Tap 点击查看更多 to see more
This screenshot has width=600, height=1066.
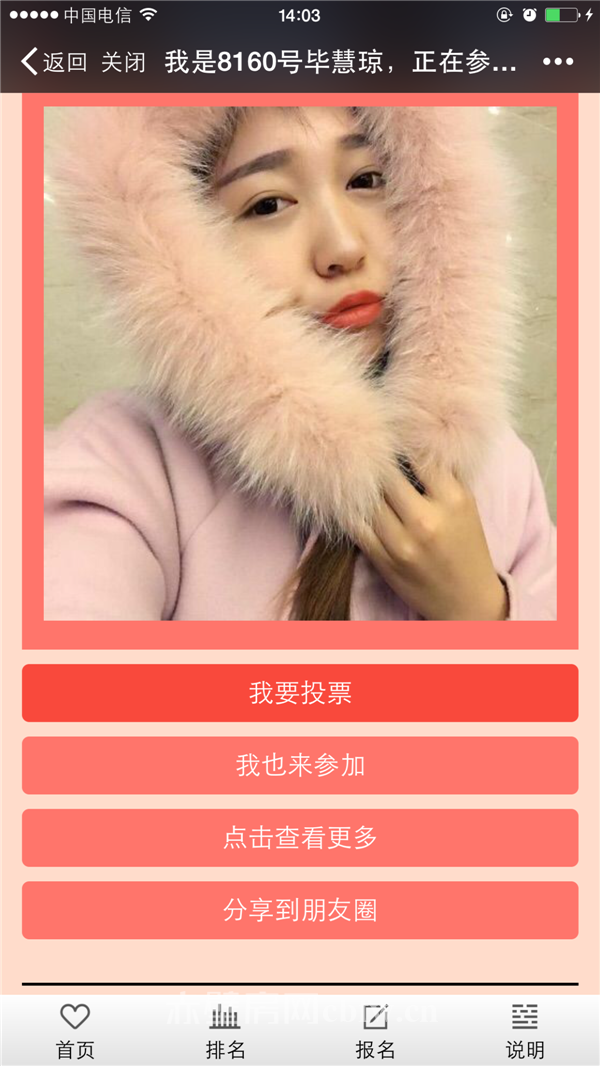point(300,838)
